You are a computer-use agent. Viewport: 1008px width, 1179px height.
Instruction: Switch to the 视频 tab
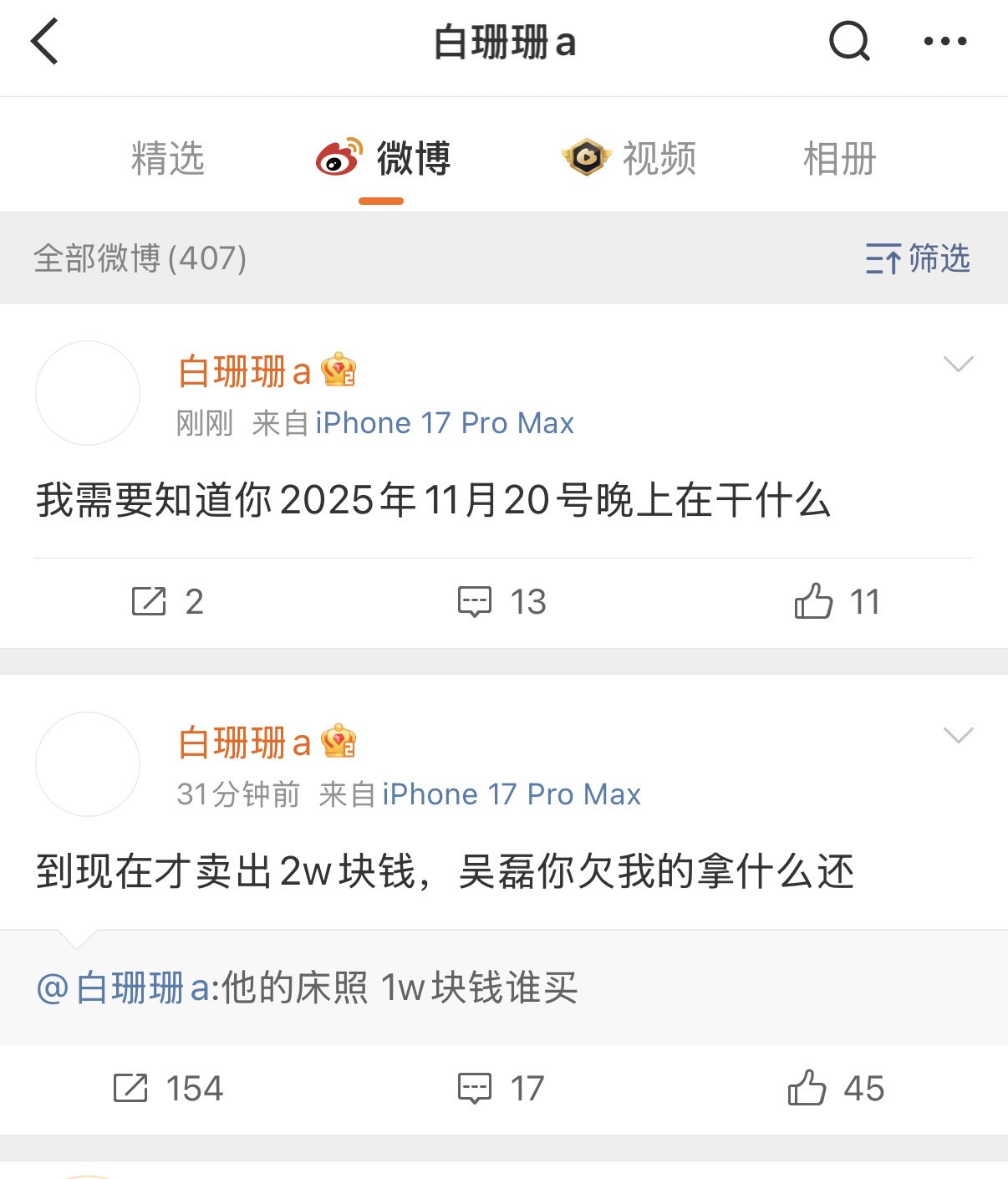[x=629, y=158]
